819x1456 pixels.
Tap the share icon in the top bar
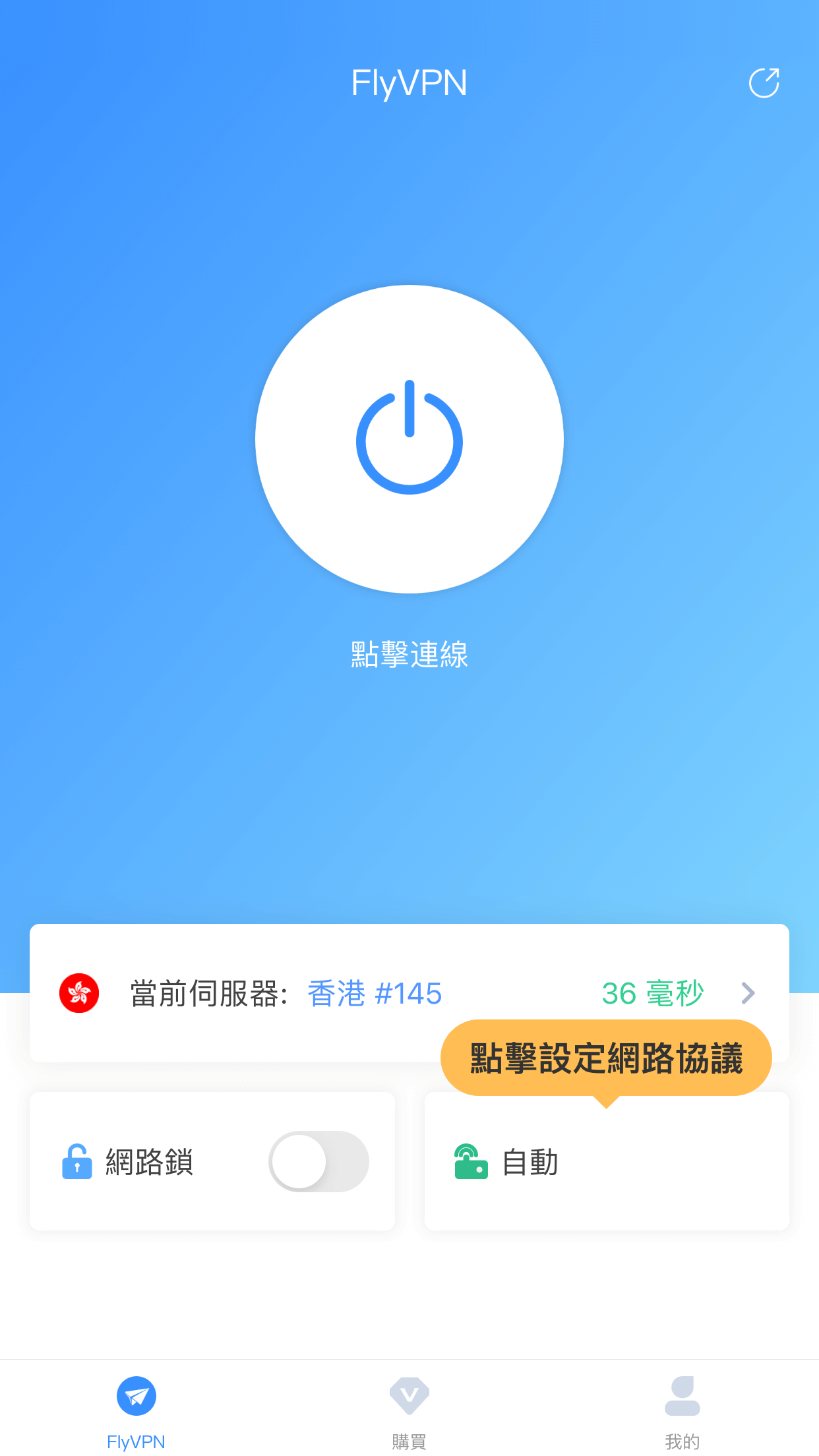(764, 83)
